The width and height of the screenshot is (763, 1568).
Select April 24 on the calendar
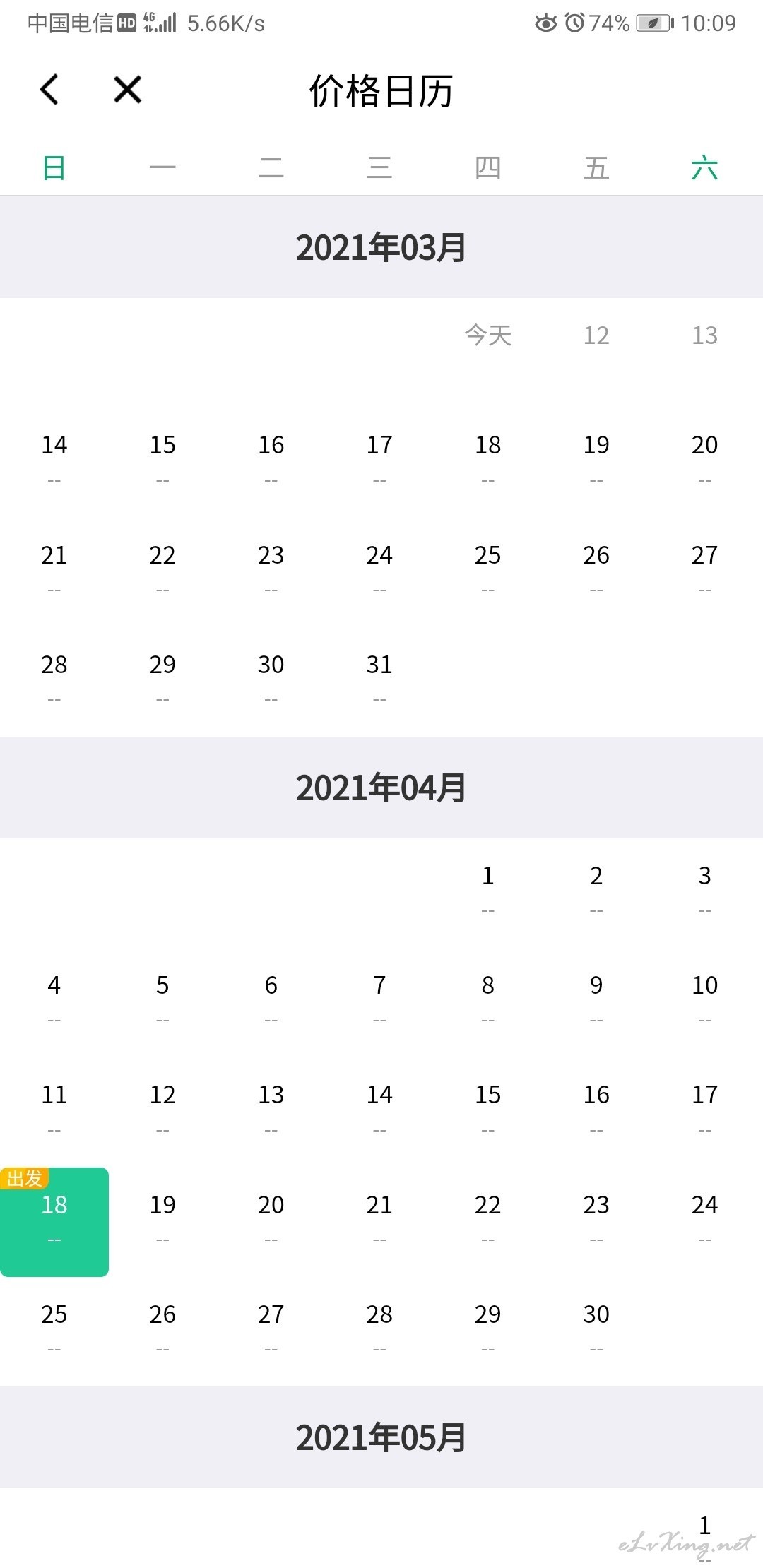(705, 1221)
